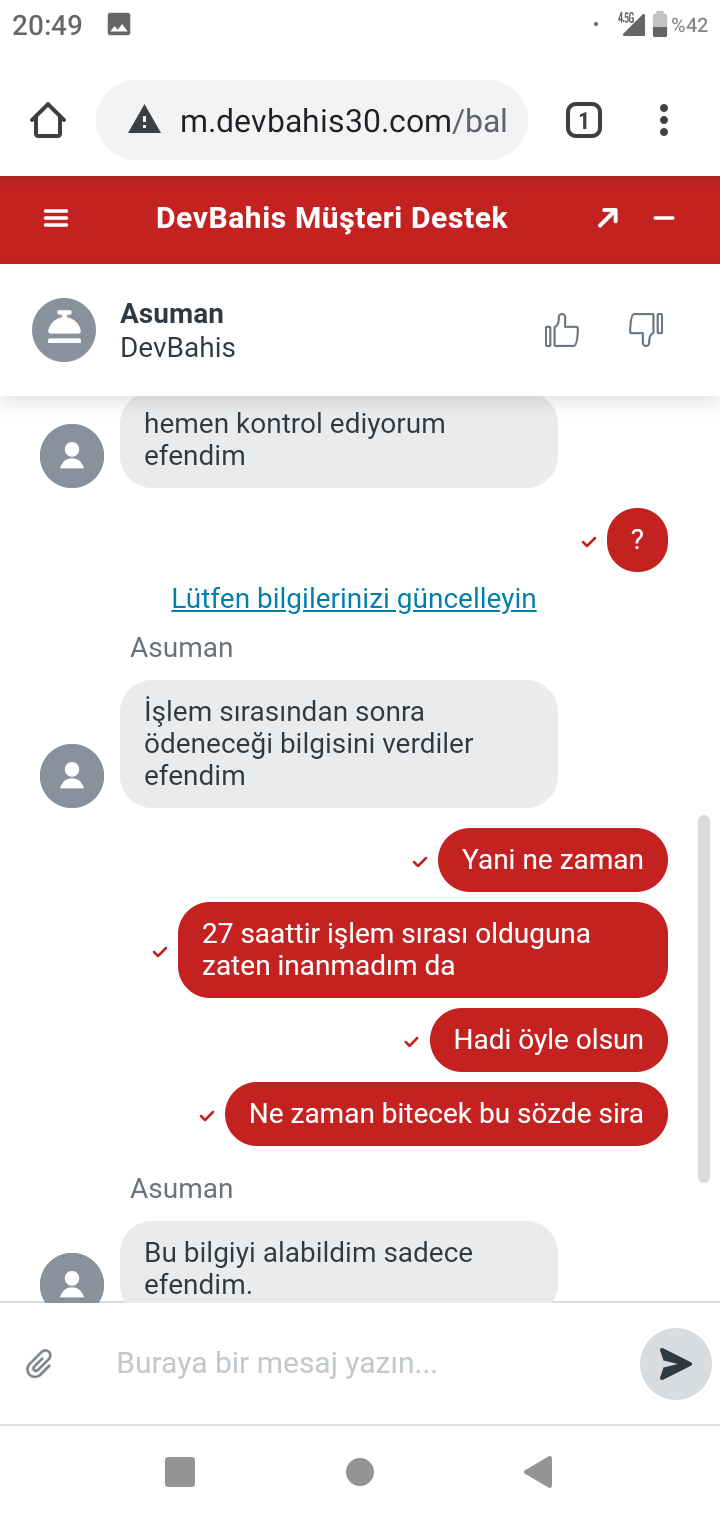Image resolution: width=720 pixels, height=1520 pixels.
Task: Open the browser overflow menu
Action: (x=664, y=121)
